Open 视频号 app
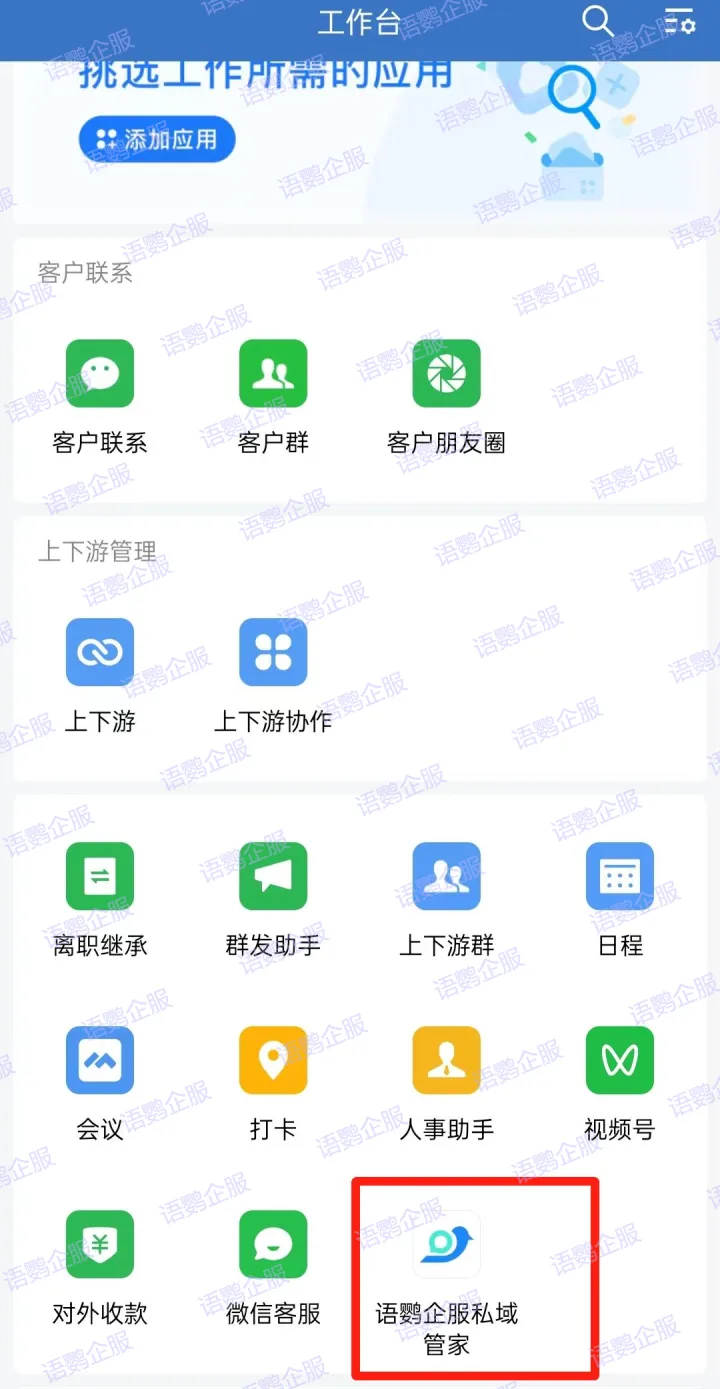Screen dimensions: 720x1389 [x=620, y=1060]
